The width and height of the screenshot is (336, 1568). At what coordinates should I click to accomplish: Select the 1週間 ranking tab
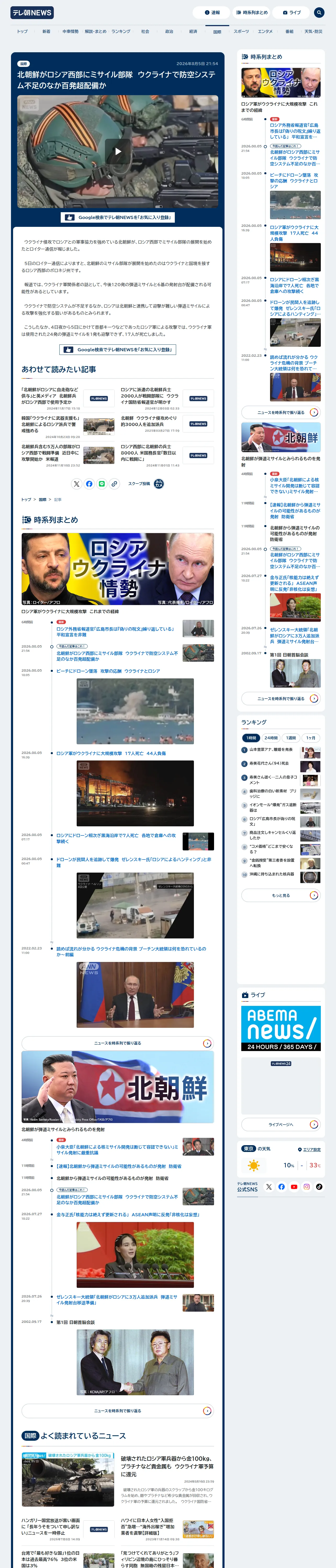[x=291, y=738]
